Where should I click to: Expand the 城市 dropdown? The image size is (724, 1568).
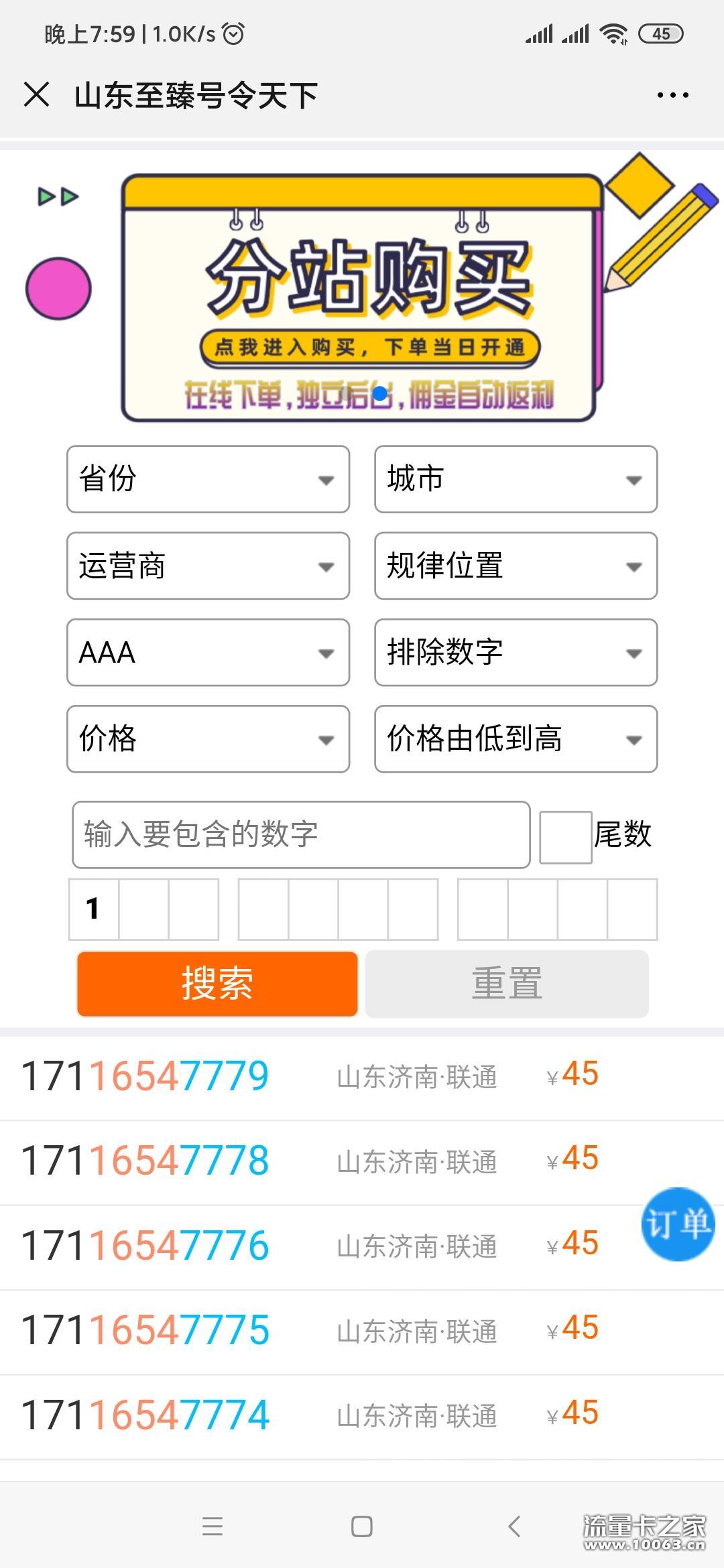[x=516, y=479]
